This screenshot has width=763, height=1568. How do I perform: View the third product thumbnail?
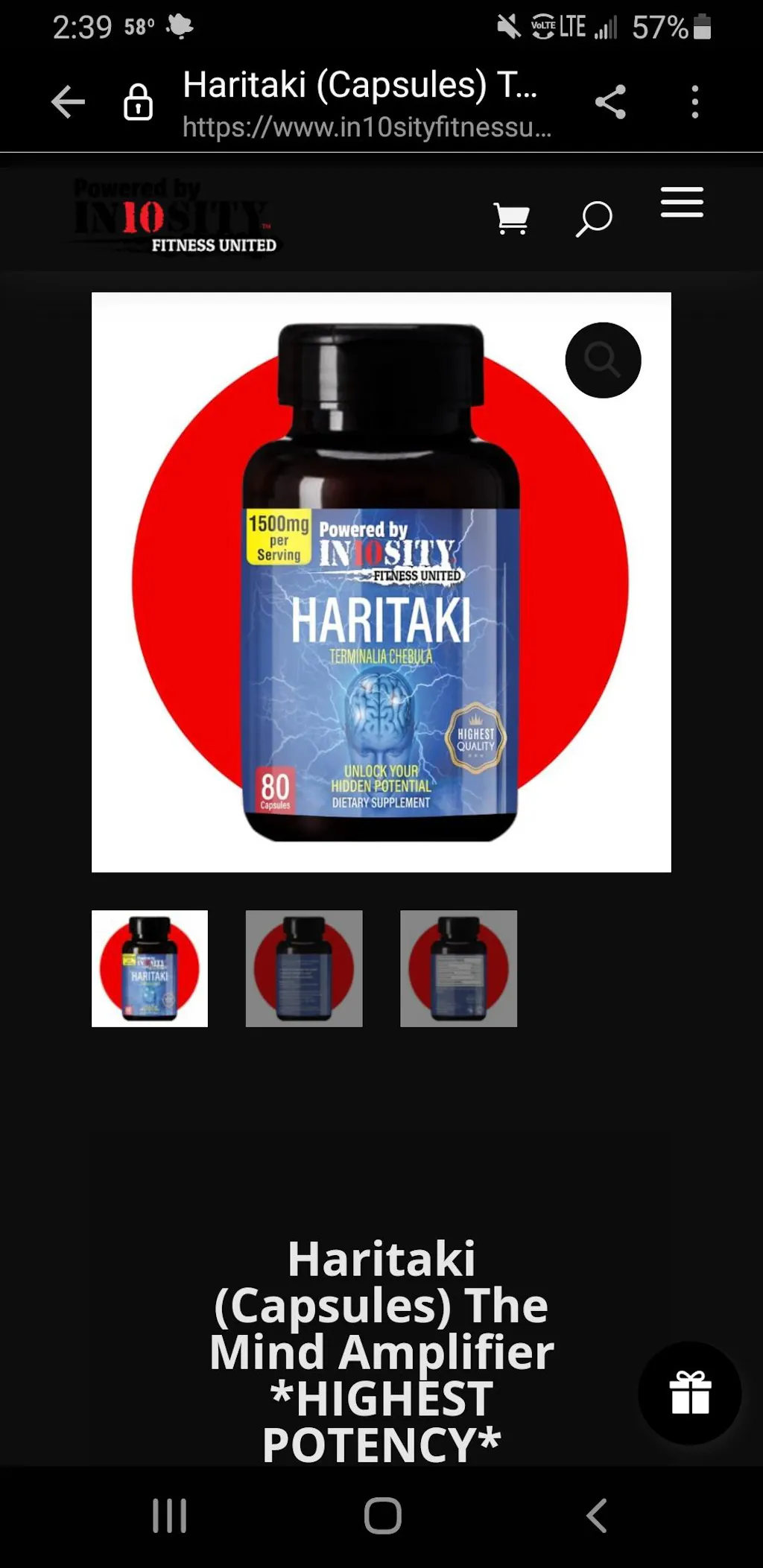pyautogui.click(x=458, y=968)
